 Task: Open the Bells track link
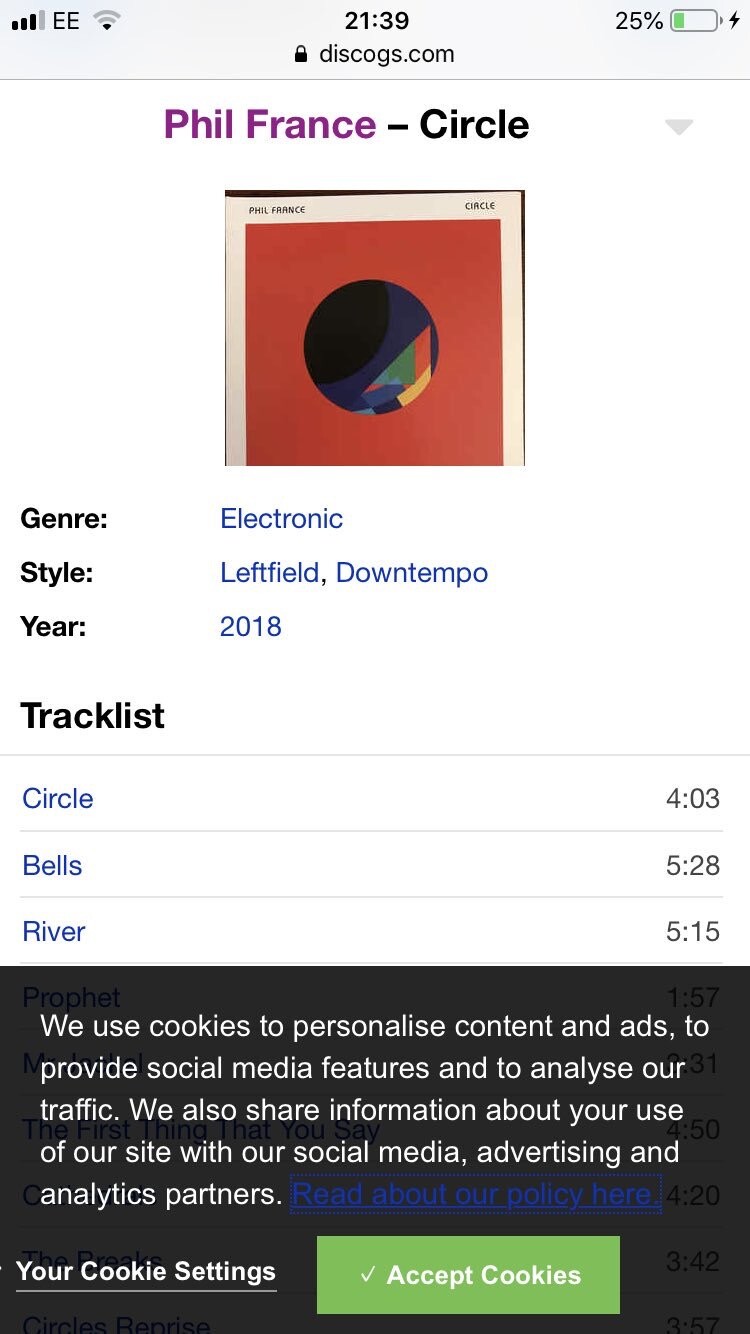(52, 865)
